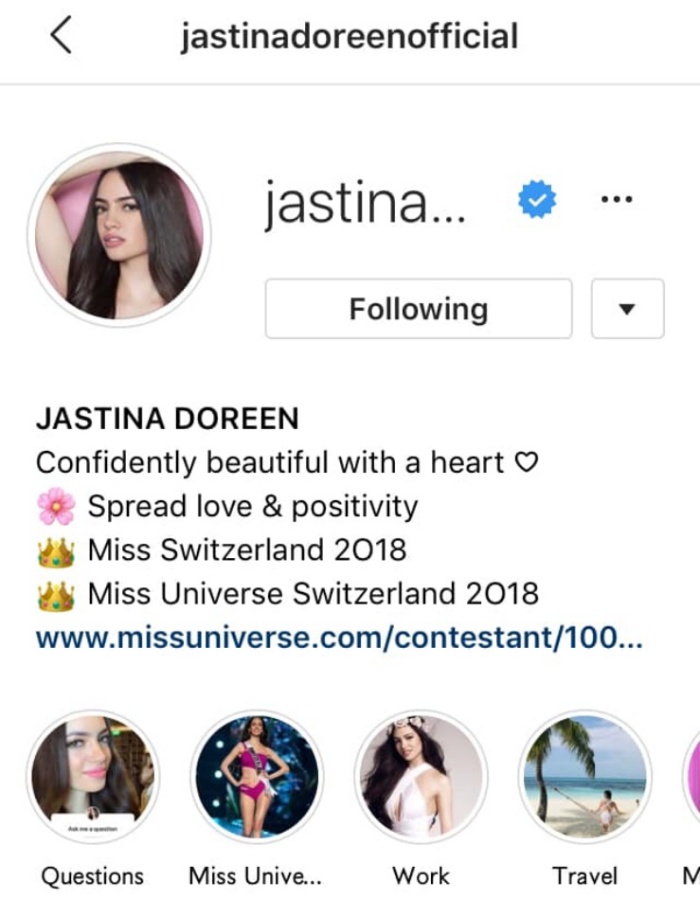Open the three-dot options menu
Screen dimensions: 700x917
click(x=616, y=200)
